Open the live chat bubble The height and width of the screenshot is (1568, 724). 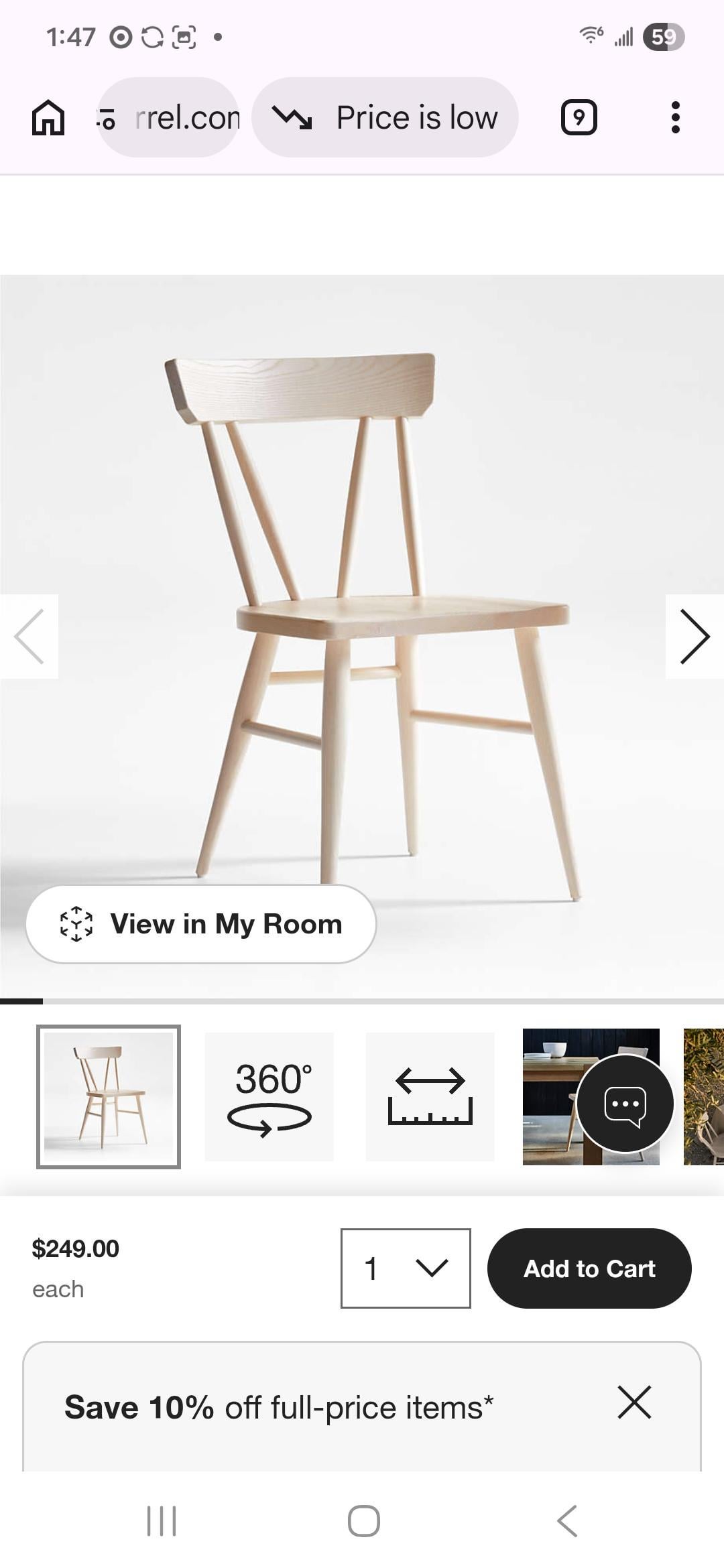625,1104
